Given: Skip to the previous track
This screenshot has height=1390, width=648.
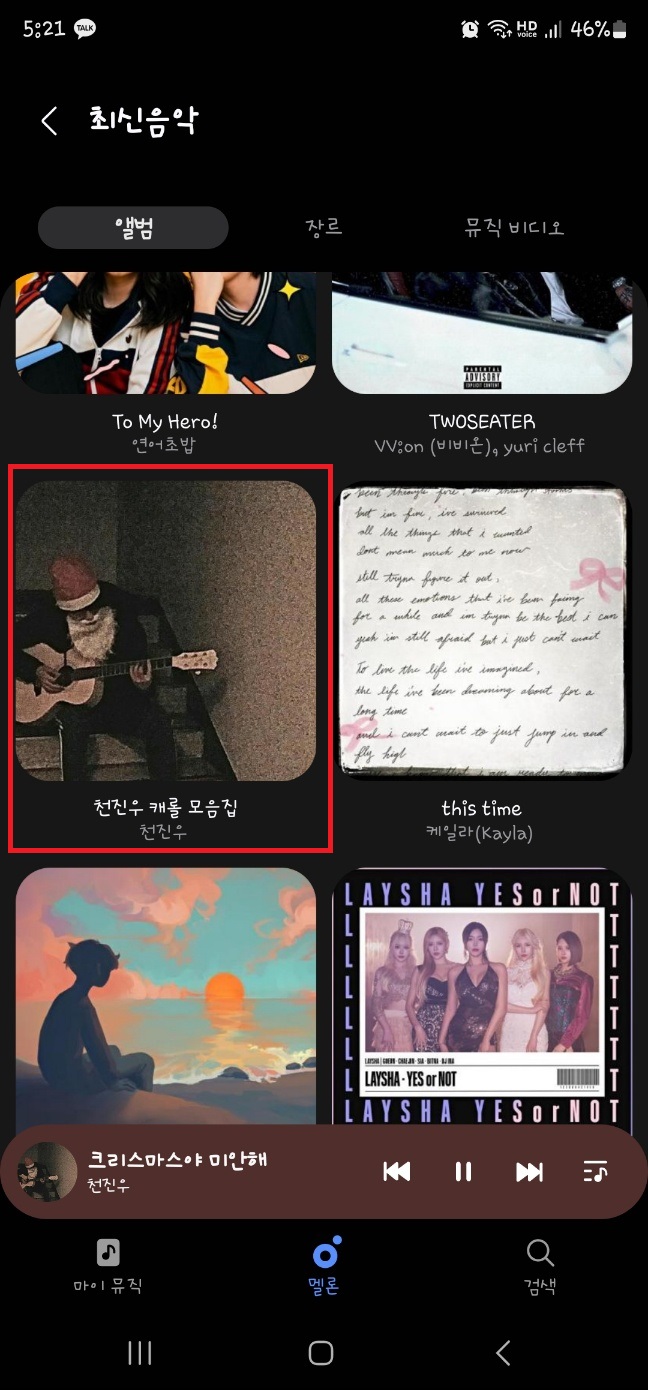Looking at the screenshot, I should [397, 1172].
